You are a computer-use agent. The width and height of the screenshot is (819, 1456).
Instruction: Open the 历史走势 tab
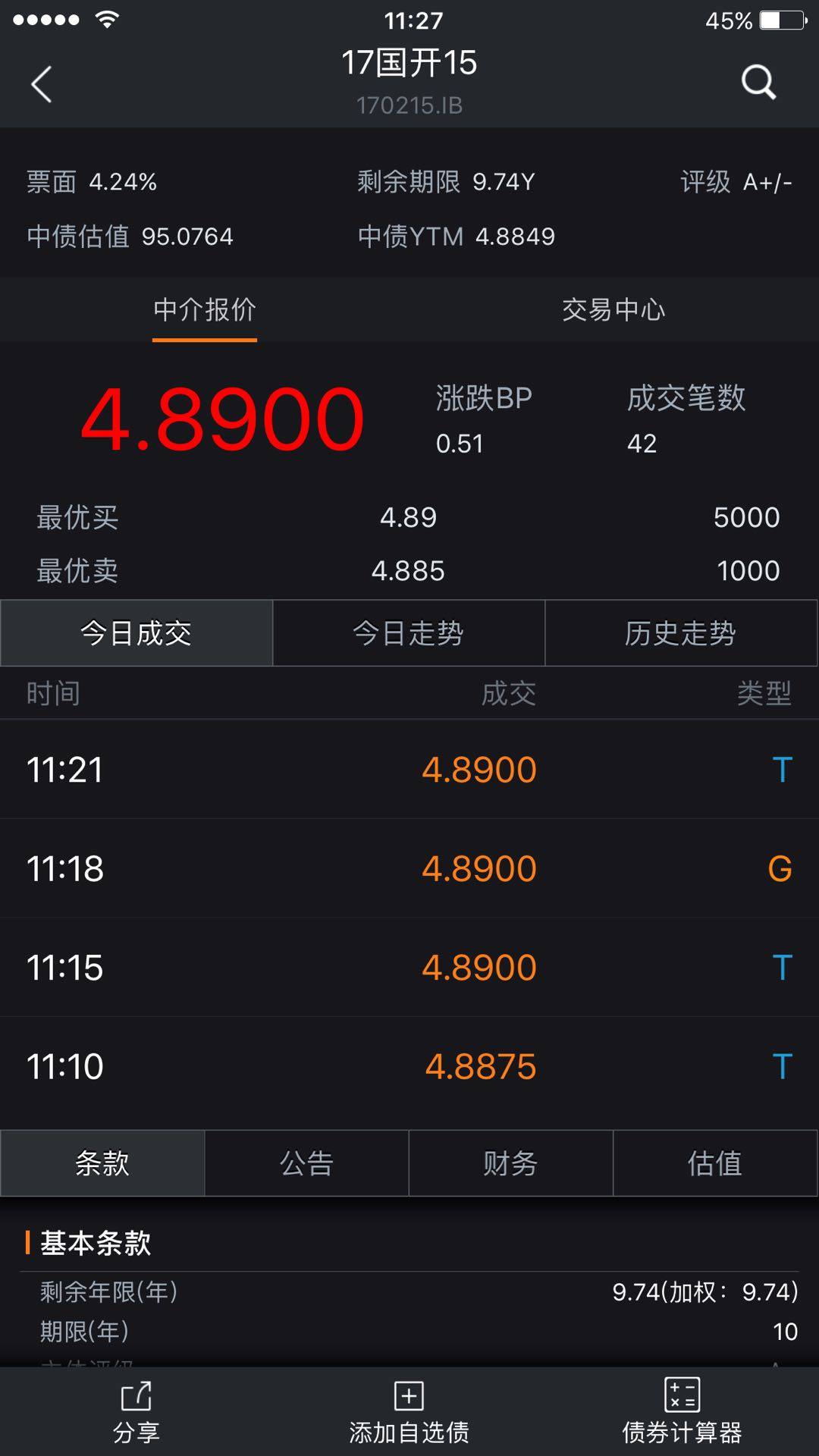[680, 633]
